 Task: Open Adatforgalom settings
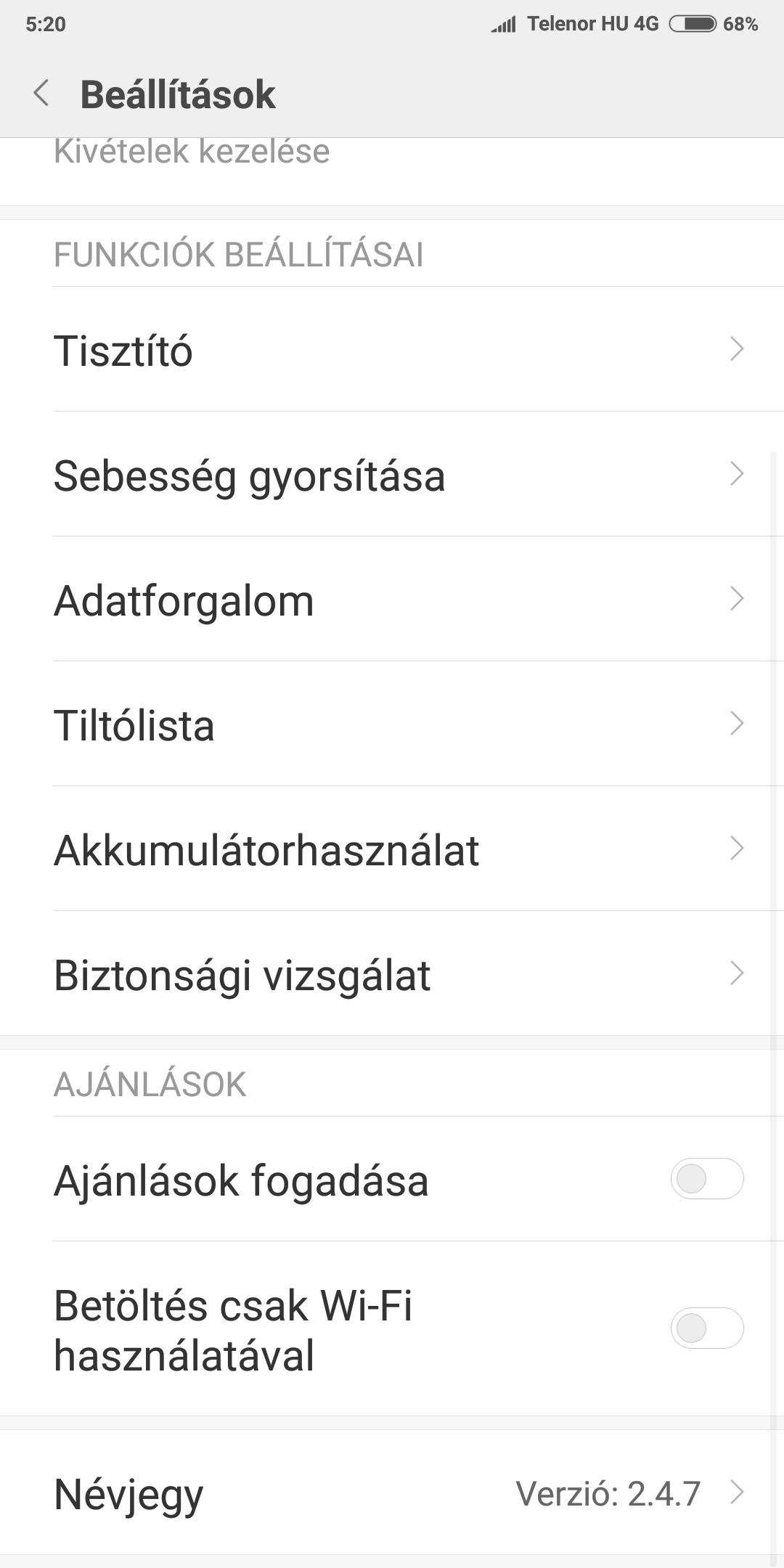392,599
